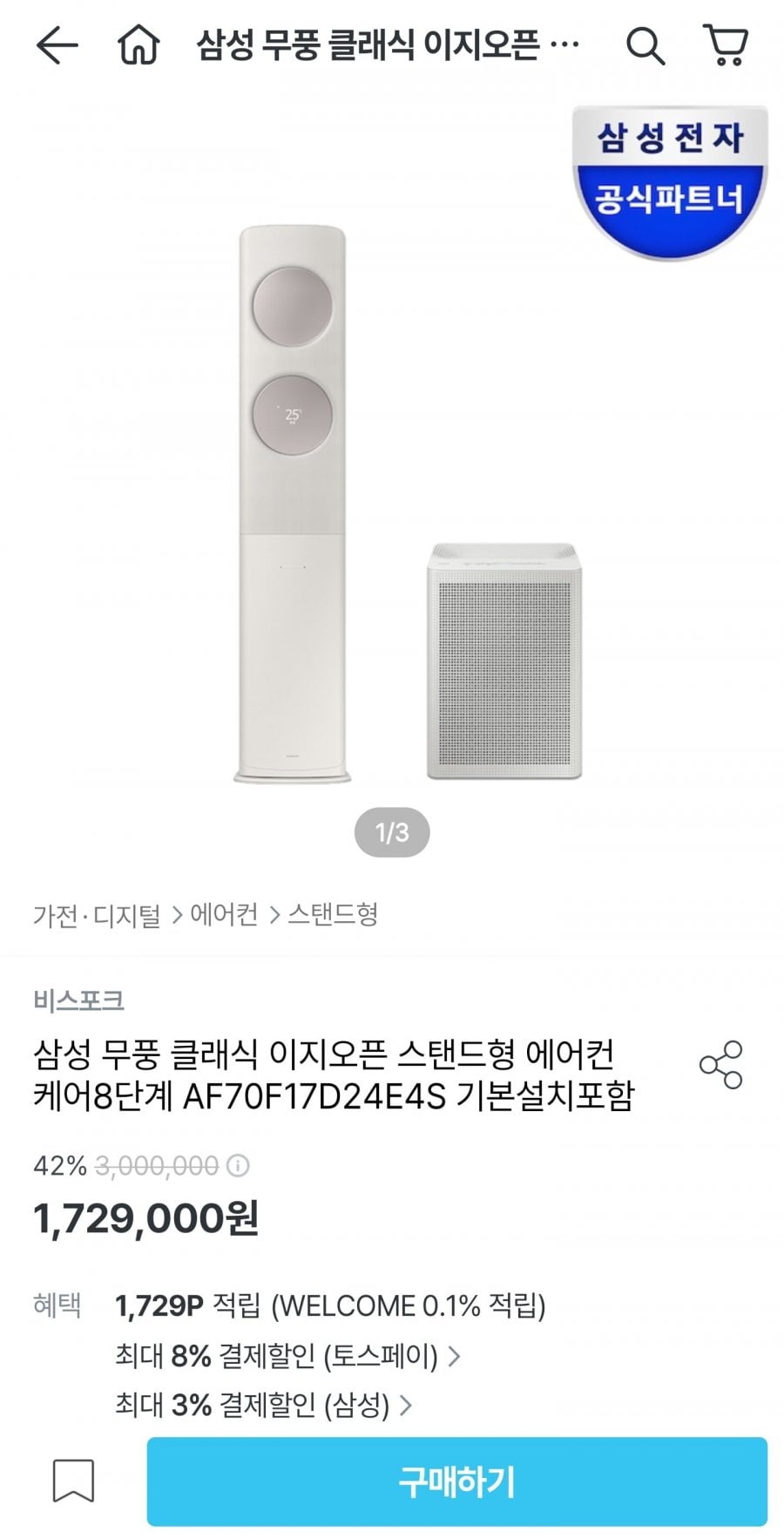The width and height of the screenshot is (784, 1539).
Task: Open the 가전·디지털 category
Action: tap(97, 915)
